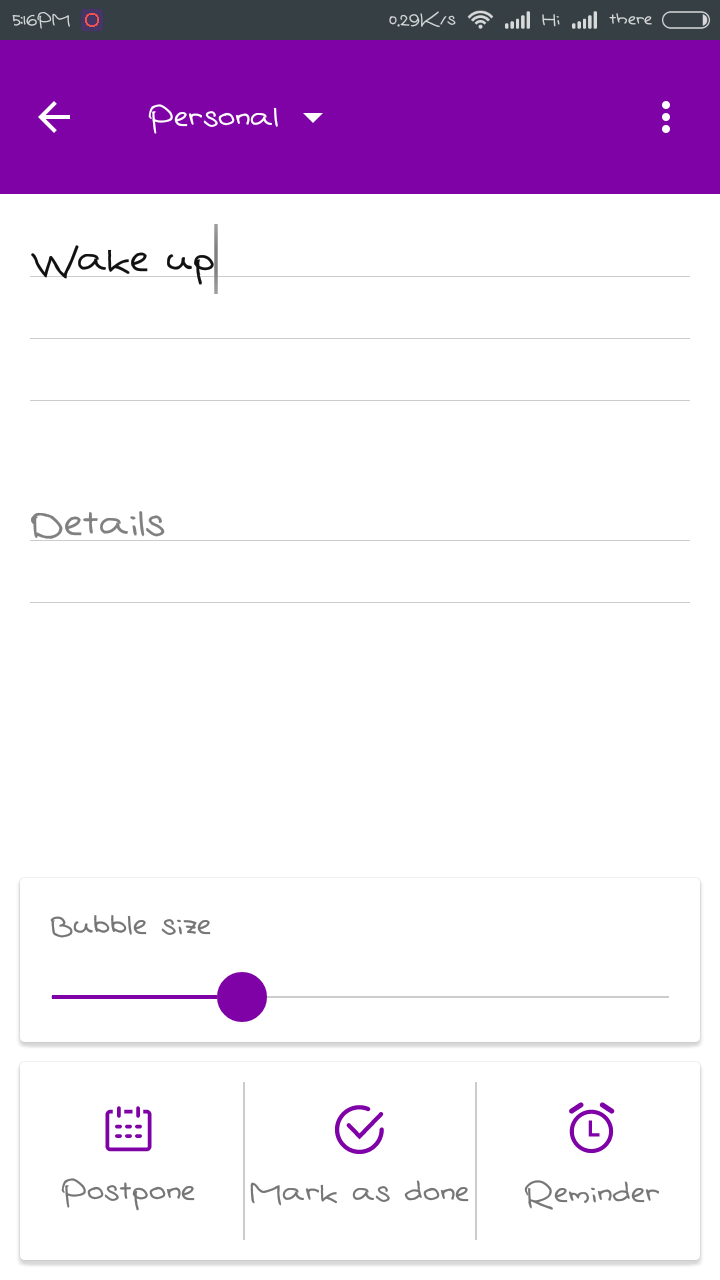Viewport: 720px width, 1280px height.
Task: Postpone this task
Action: (129, 1160)
